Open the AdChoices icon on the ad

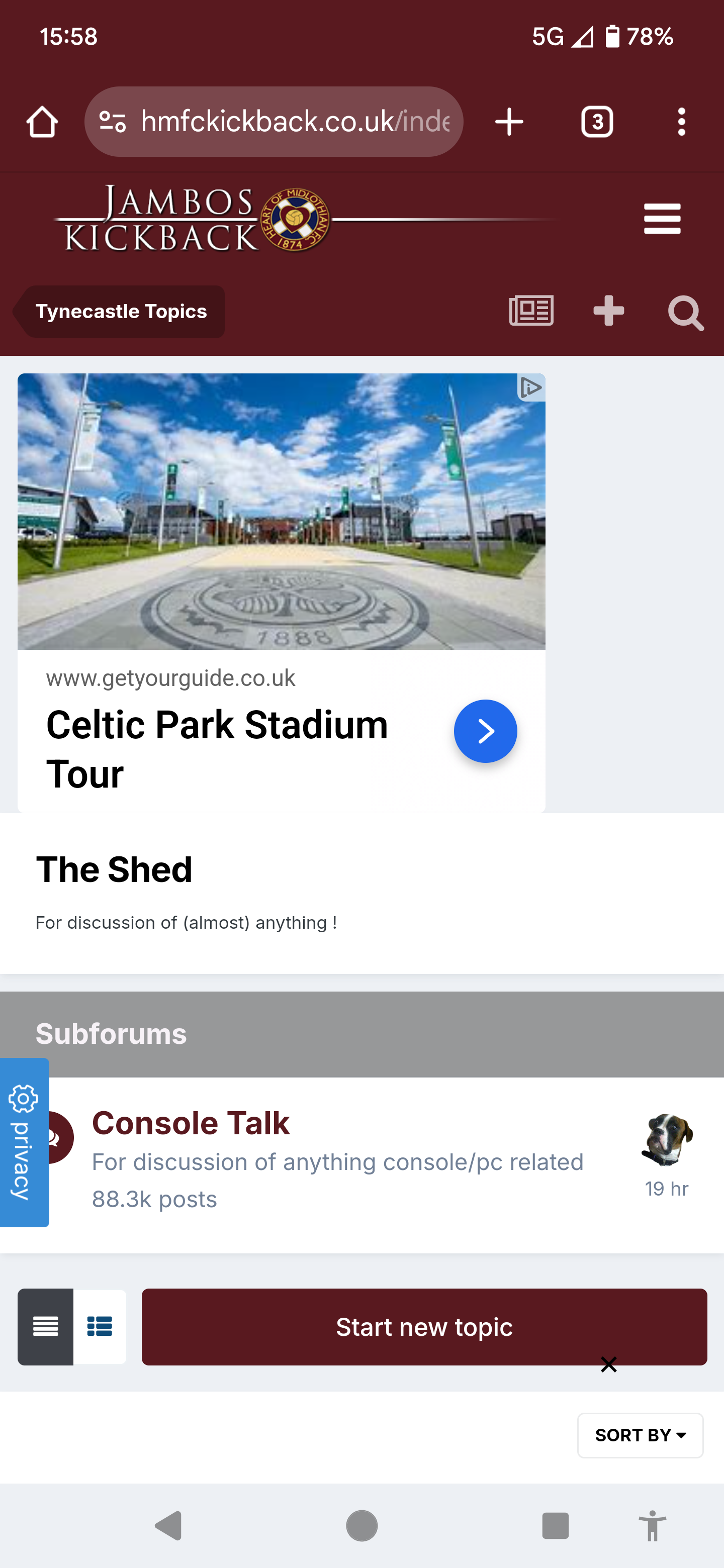[531, 387]
